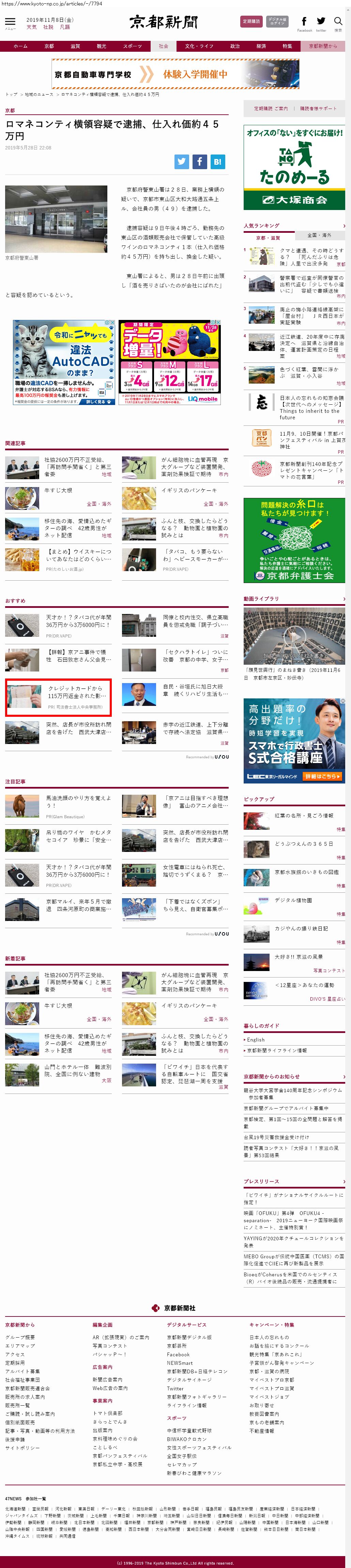Switch to the 滋賀 tab
The width and height of the screenshot is (351, 1568).
[x=75, y=46]
